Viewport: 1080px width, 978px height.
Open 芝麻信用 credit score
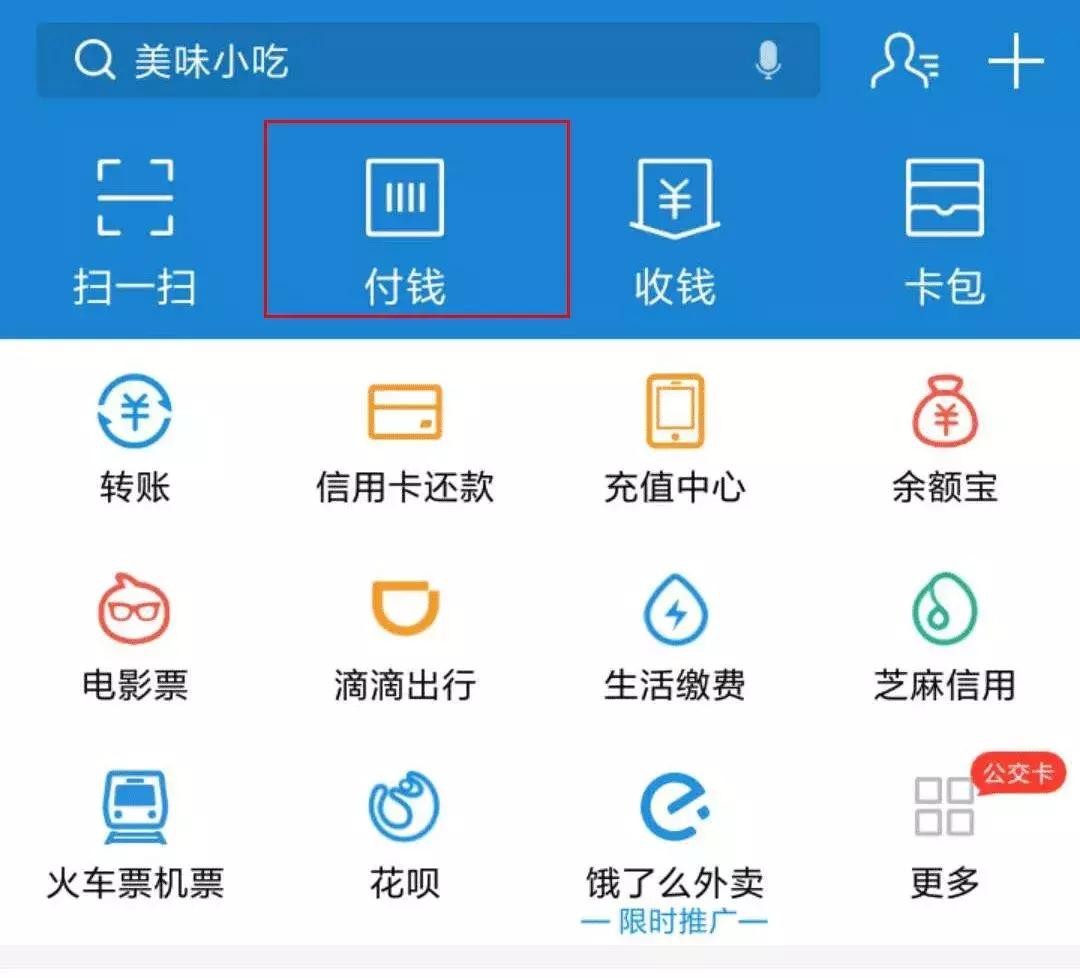[944, 636]
